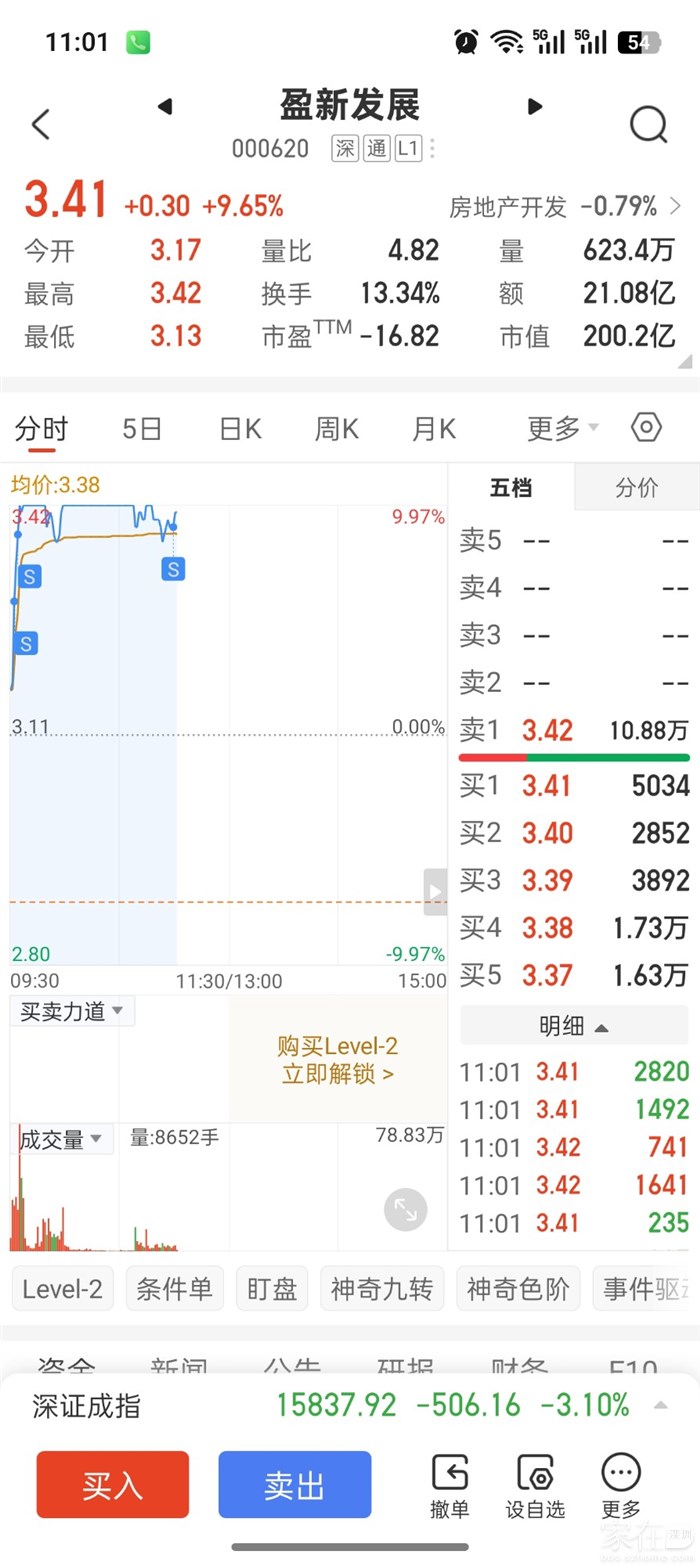Viewport: 700px width, 1565px height.
Task: Expand the 更多 chart options dropdown
Action: (x=563, y=429)
